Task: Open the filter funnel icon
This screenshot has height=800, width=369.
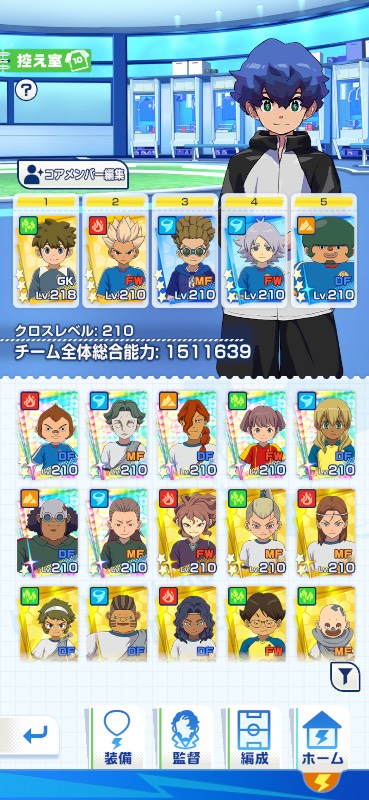Action: 346,677
